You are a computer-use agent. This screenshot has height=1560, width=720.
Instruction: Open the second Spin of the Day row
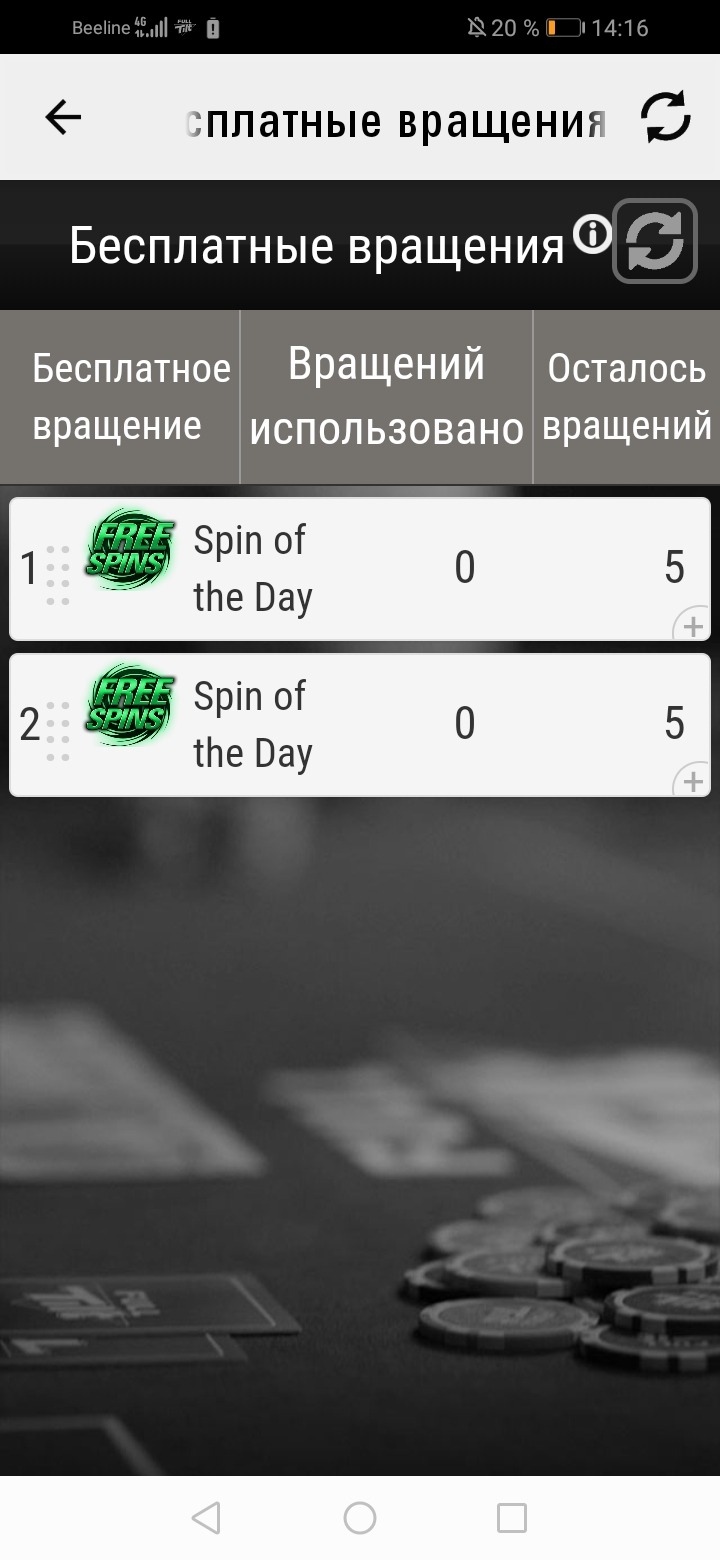(300, 724)
